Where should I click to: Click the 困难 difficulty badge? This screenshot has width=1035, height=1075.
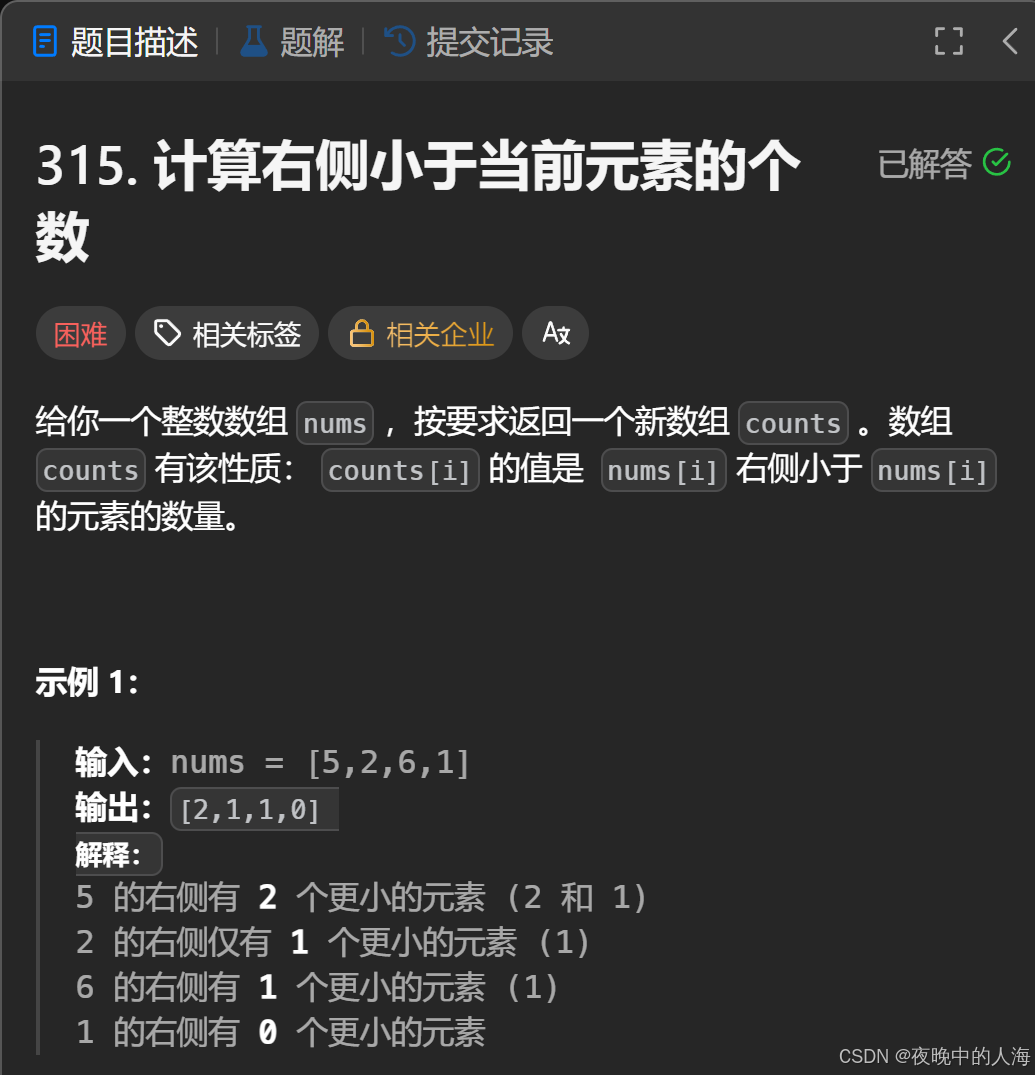click(80, 334)
